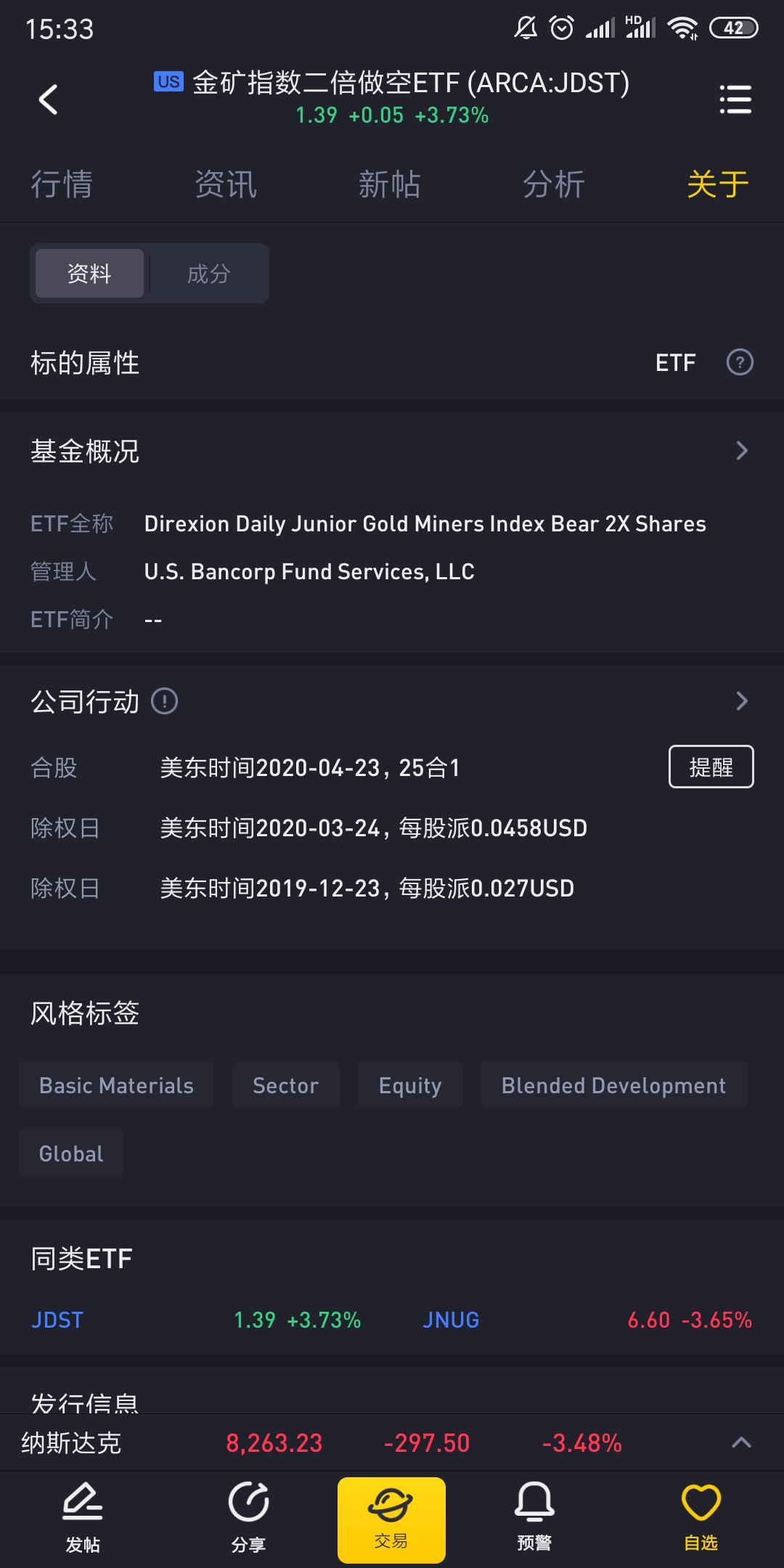Tap the Basic Materials tag
Screen dimensions: 784x1568
click(x=116, y=1085)
